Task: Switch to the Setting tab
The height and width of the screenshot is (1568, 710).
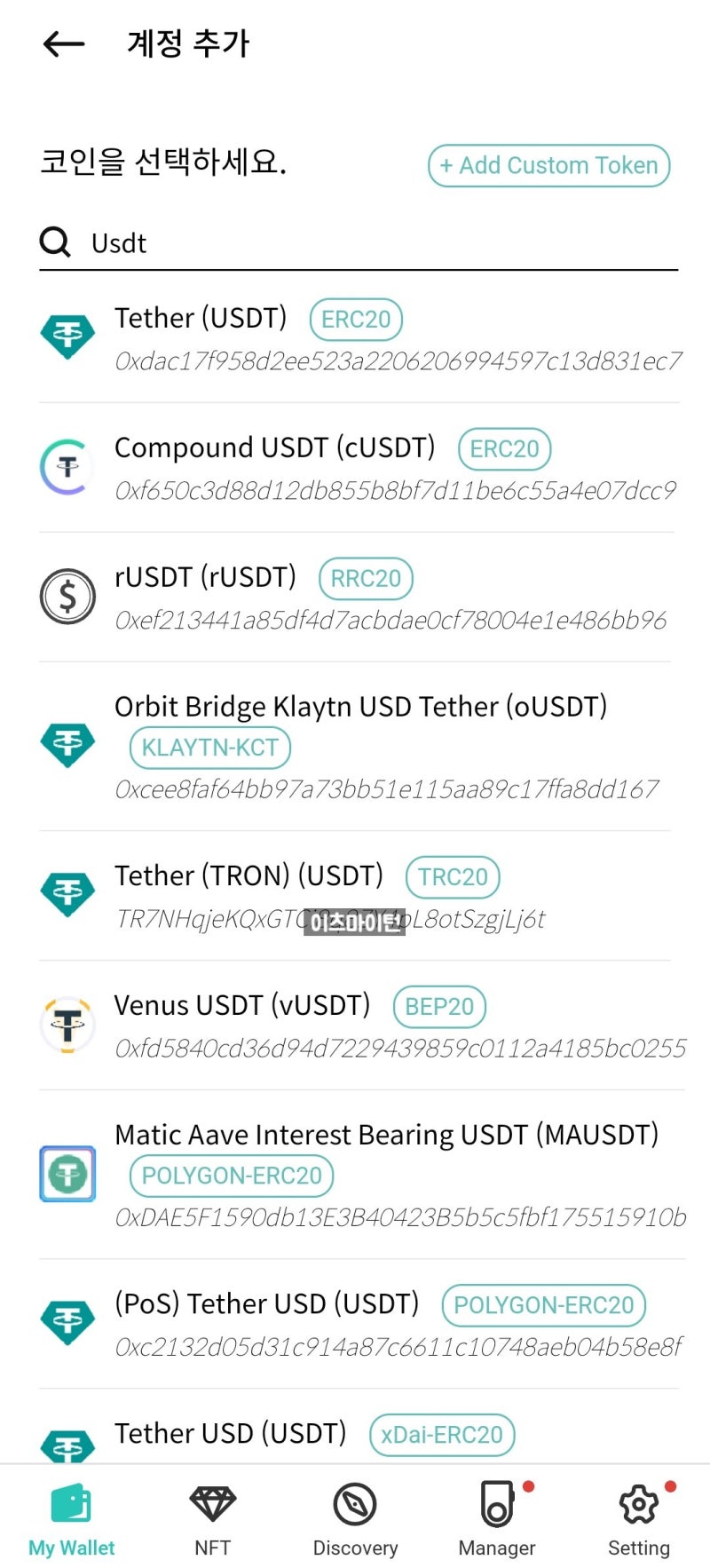Action: click(x=639, y=1520)
